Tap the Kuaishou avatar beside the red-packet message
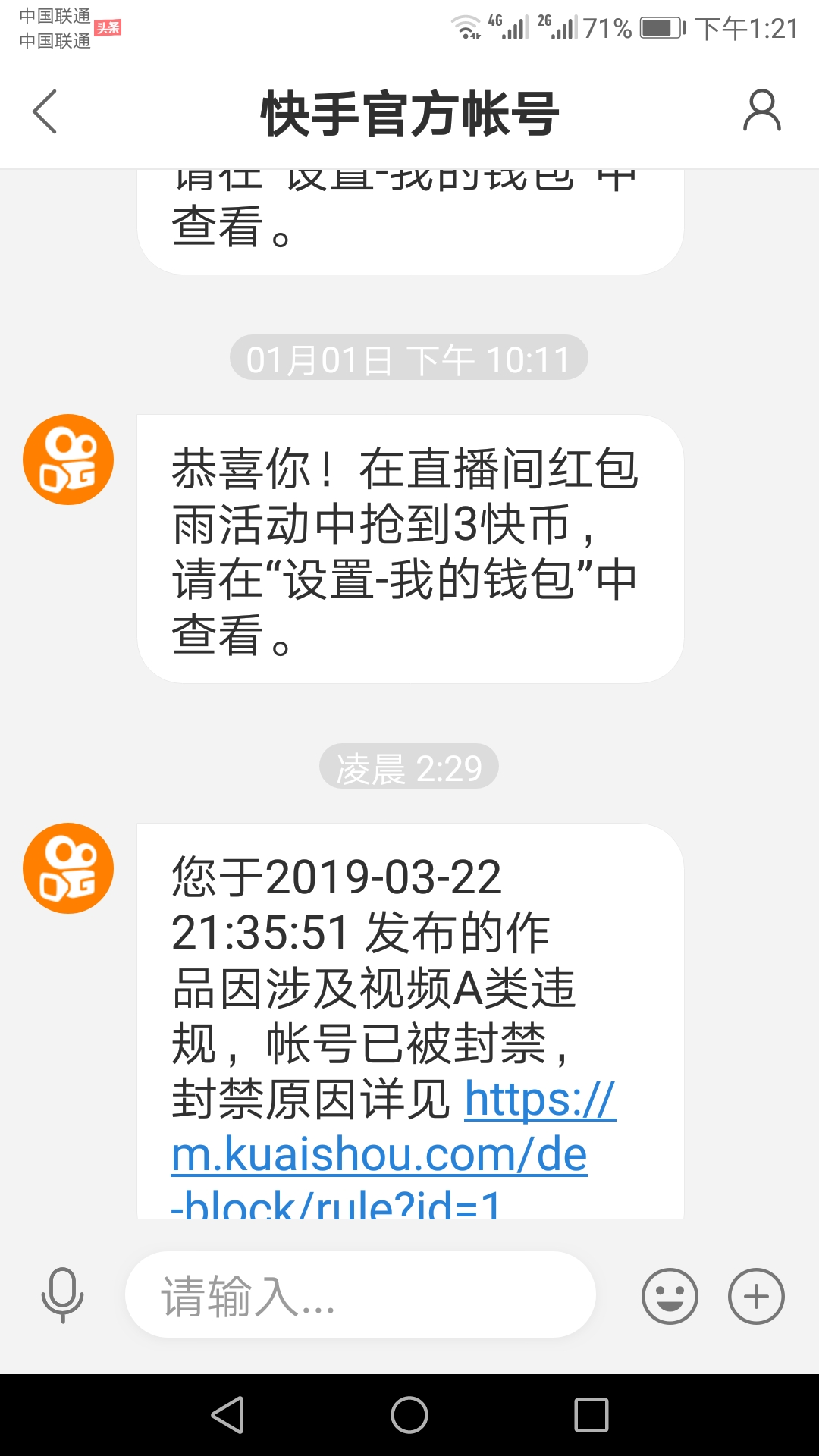The width and height of the screenshot is (819, 1456). point(67,459)
